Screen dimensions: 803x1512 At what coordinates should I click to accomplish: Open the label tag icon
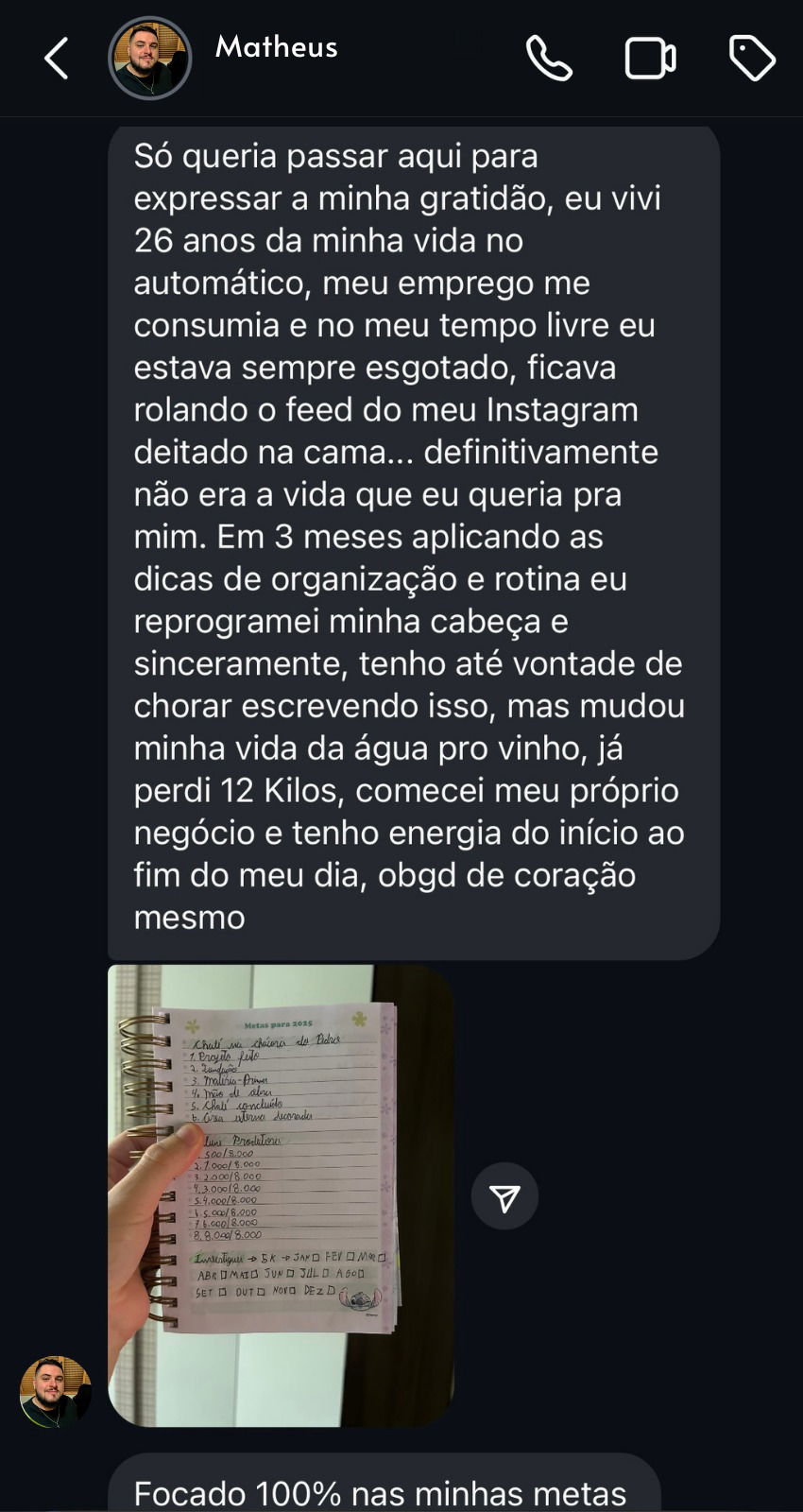coord(752,59)
